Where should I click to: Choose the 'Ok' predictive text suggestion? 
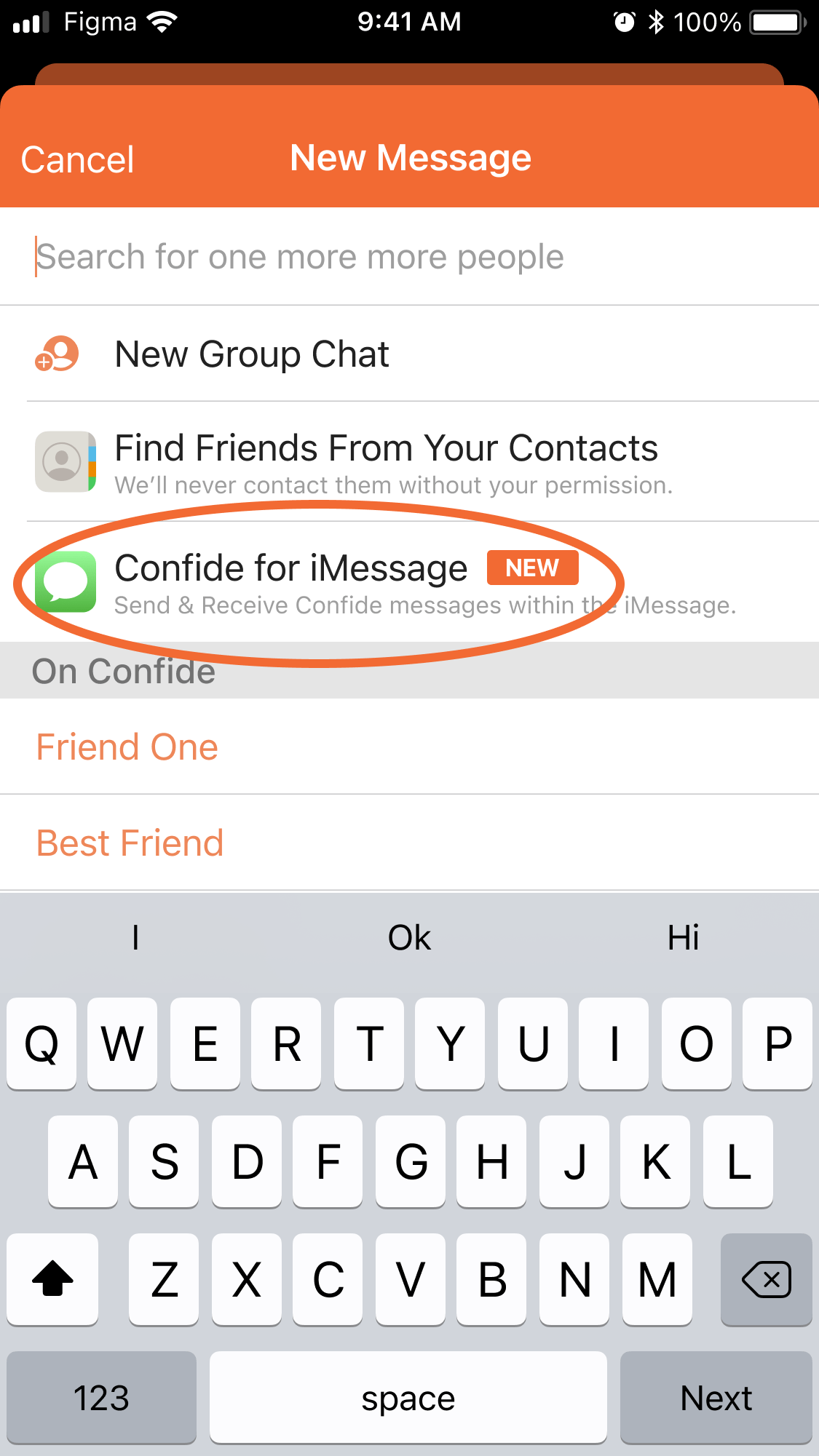410,938
